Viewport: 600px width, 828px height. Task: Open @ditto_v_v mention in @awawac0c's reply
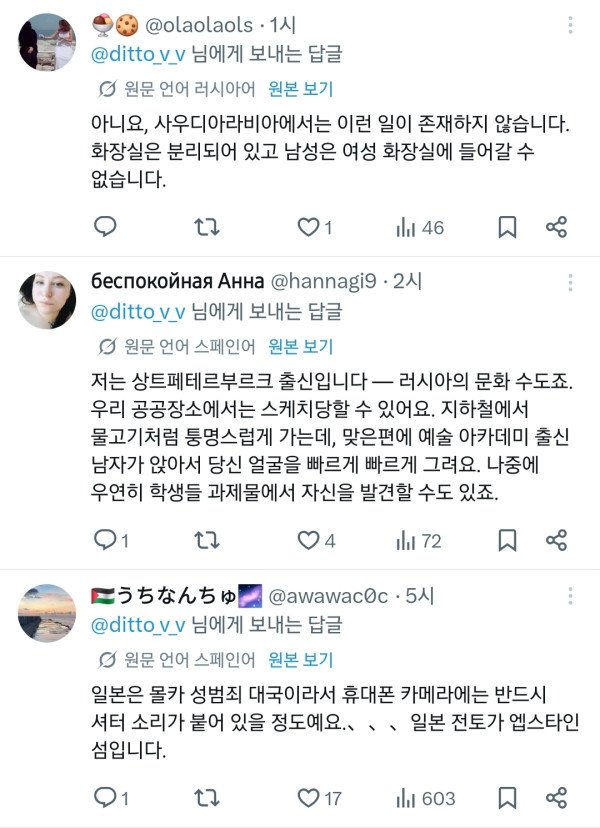[138, 625]
